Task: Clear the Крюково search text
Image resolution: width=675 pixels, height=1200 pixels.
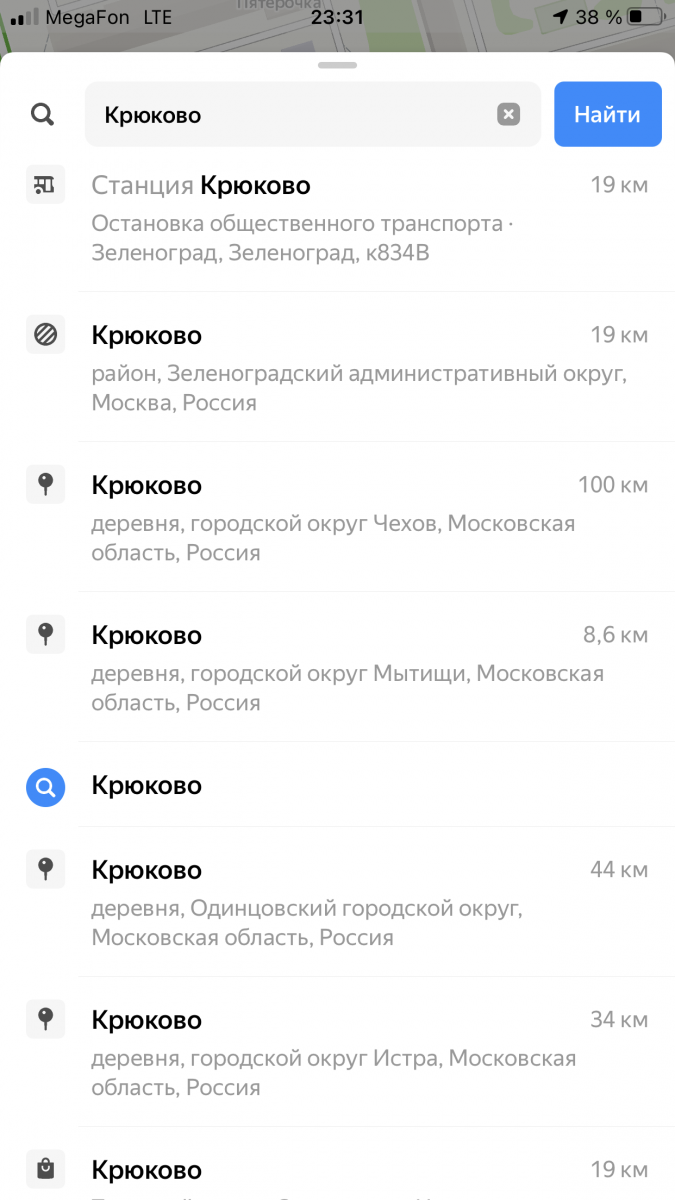Action: pyautogui.click(x=509, y=115)
